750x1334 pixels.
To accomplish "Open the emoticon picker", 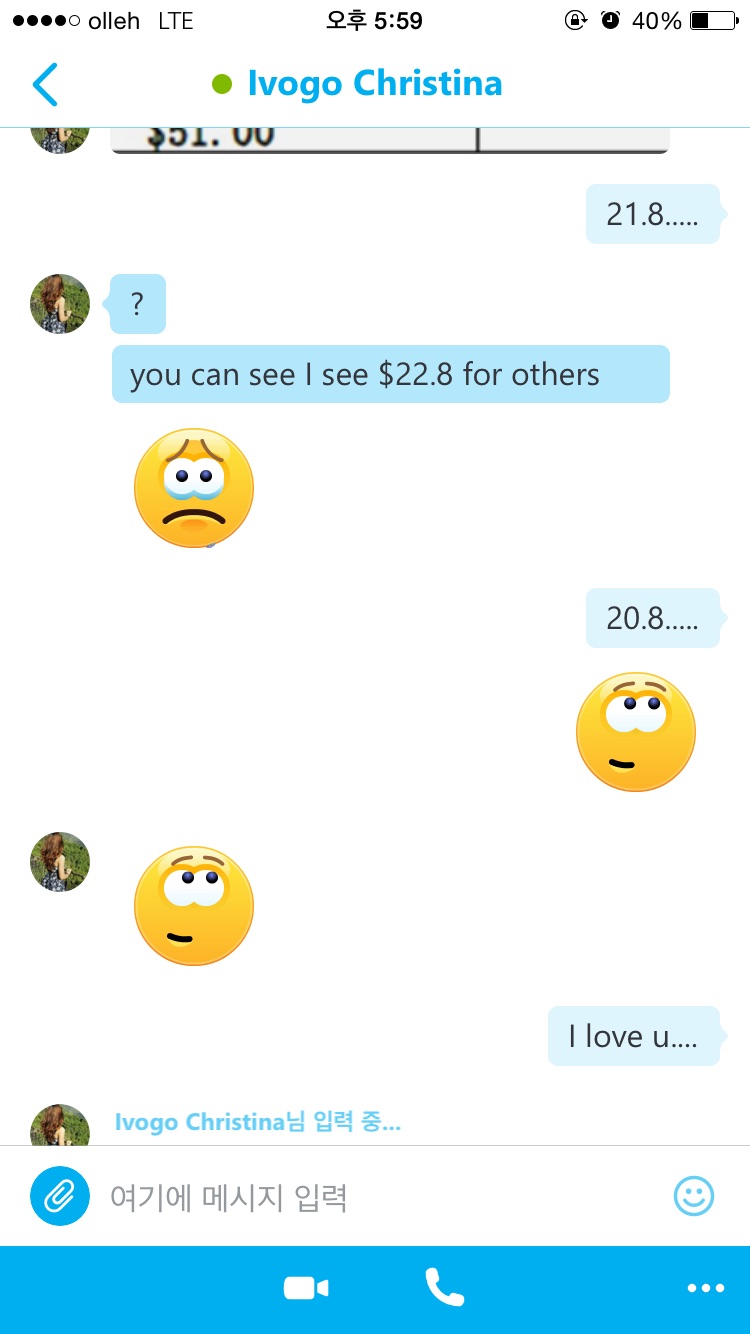I will [x=694, y=1196].
